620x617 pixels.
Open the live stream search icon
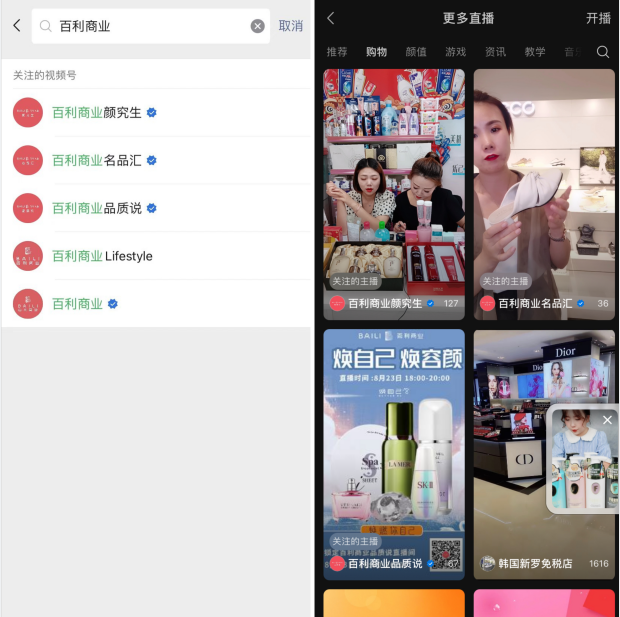(603, 52)
